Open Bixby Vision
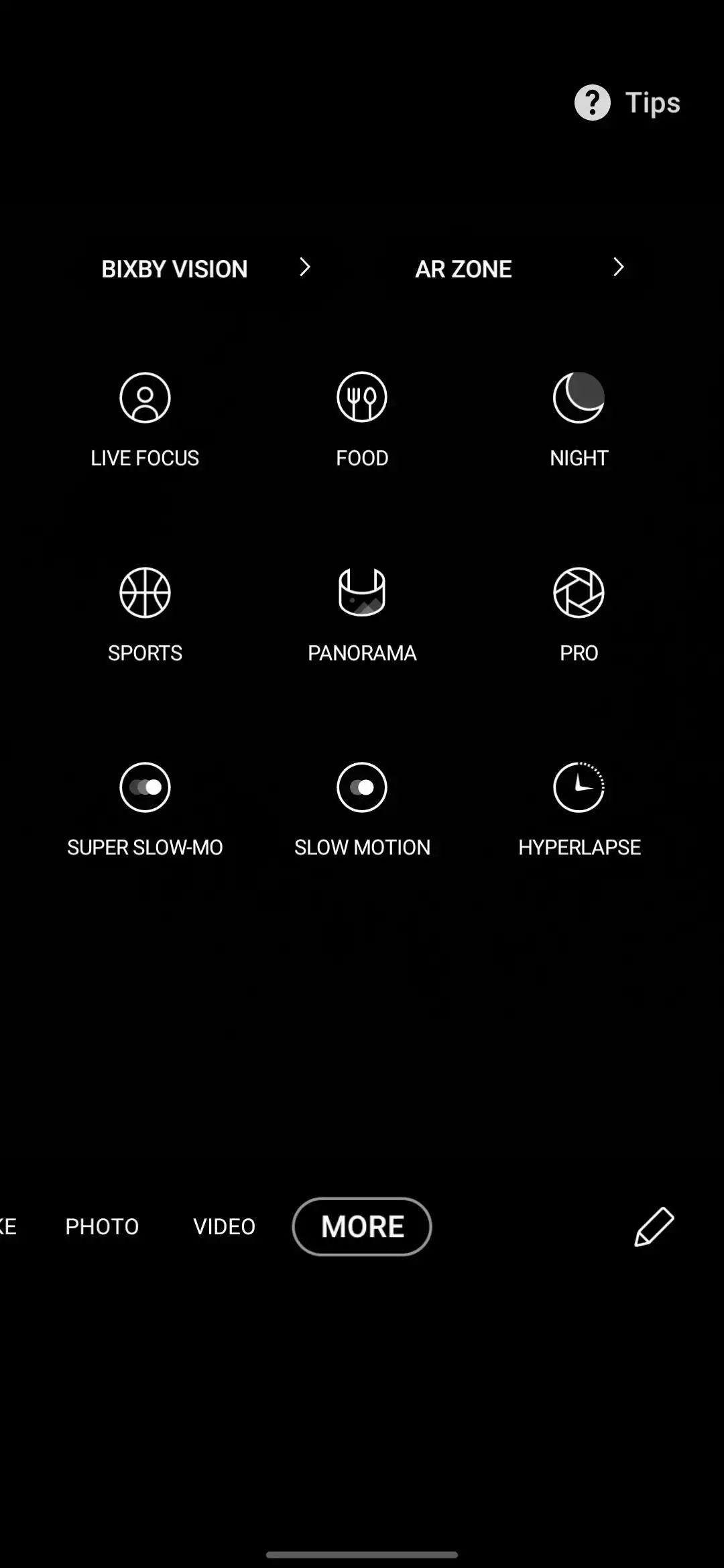The image size is (724, 1568). (x=205, y=269)
